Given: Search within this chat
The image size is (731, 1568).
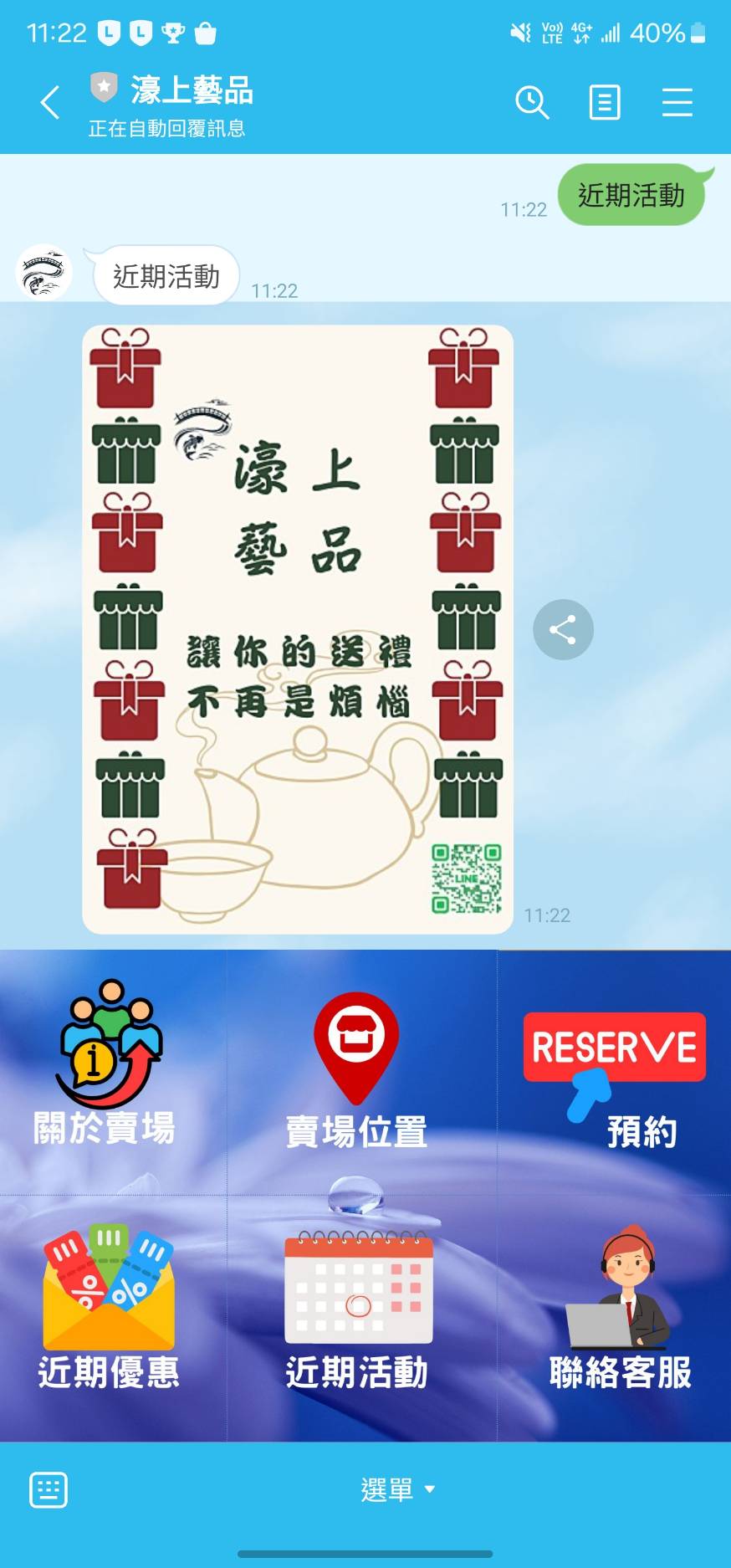Looking at the screenshot, I should click(532, 103).
